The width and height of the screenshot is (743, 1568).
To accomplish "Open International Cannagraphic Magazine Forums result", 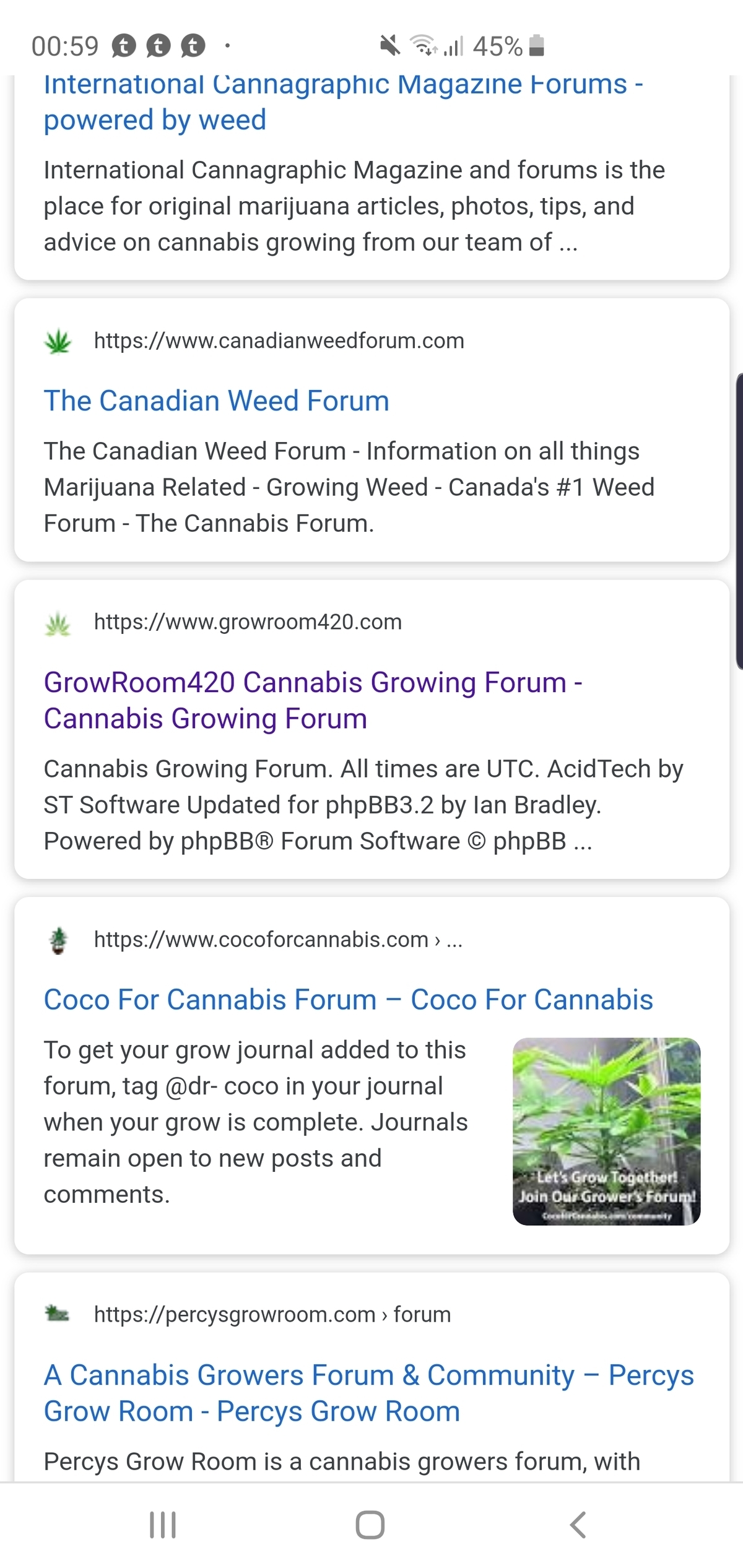I will pos(342,102).
